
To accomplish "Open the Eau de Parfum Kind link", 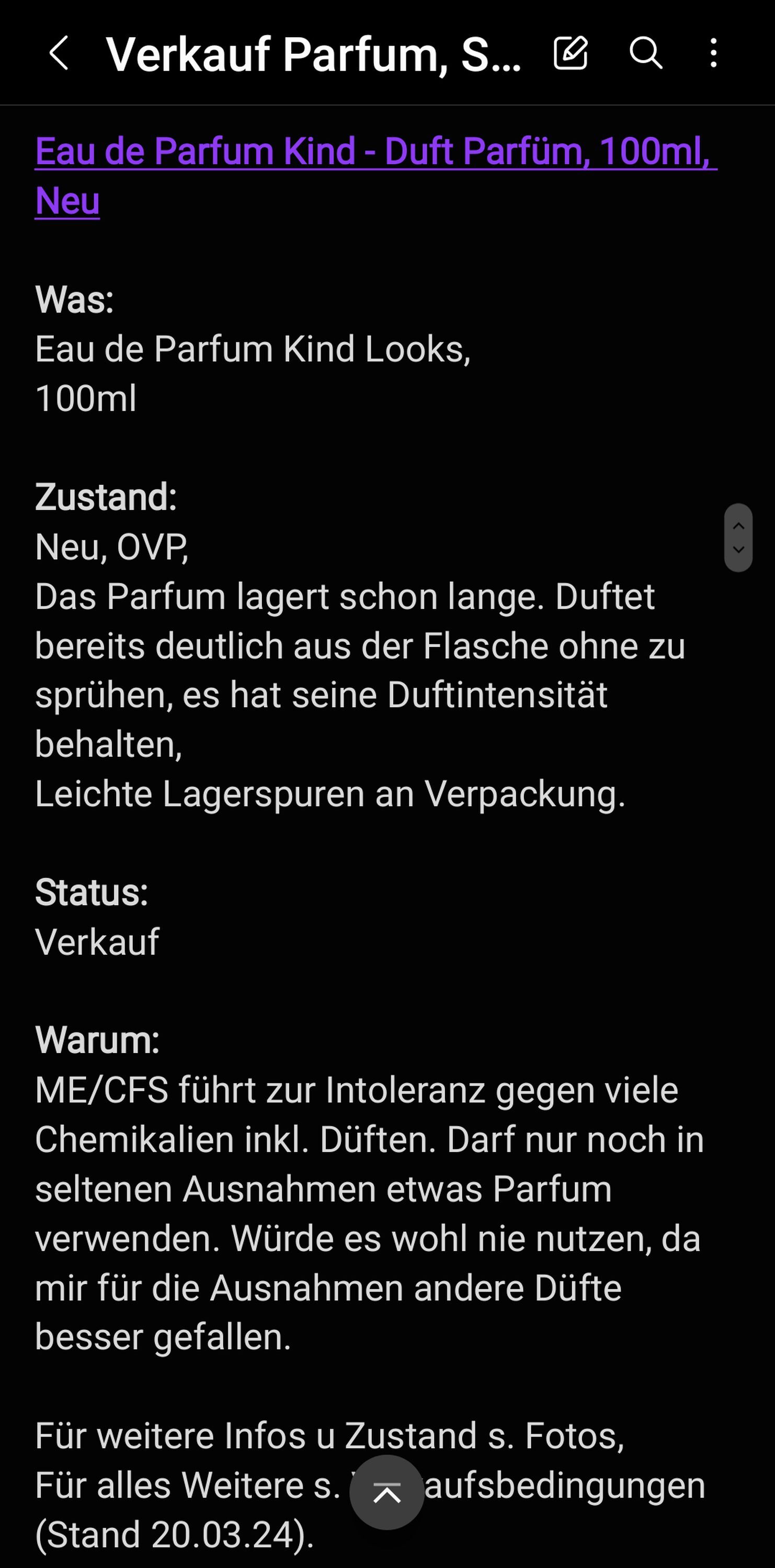I will click(x=375, y=175).
